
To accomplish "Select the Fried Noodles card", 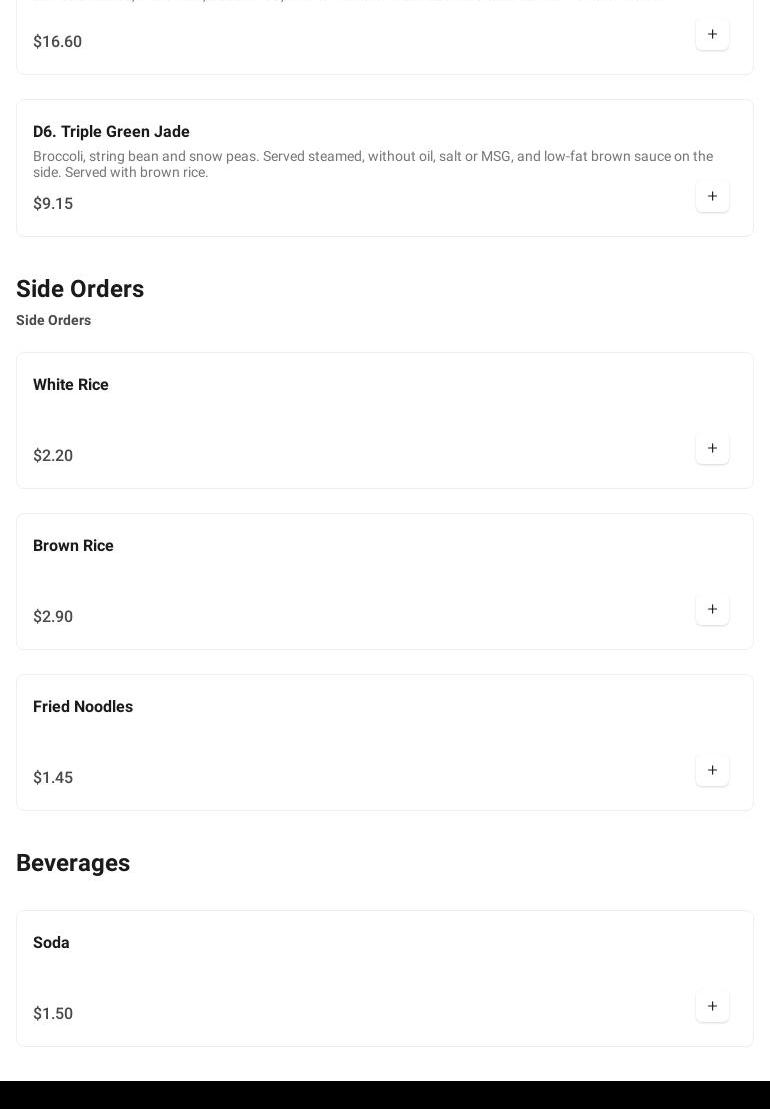I will coord(83,707).
